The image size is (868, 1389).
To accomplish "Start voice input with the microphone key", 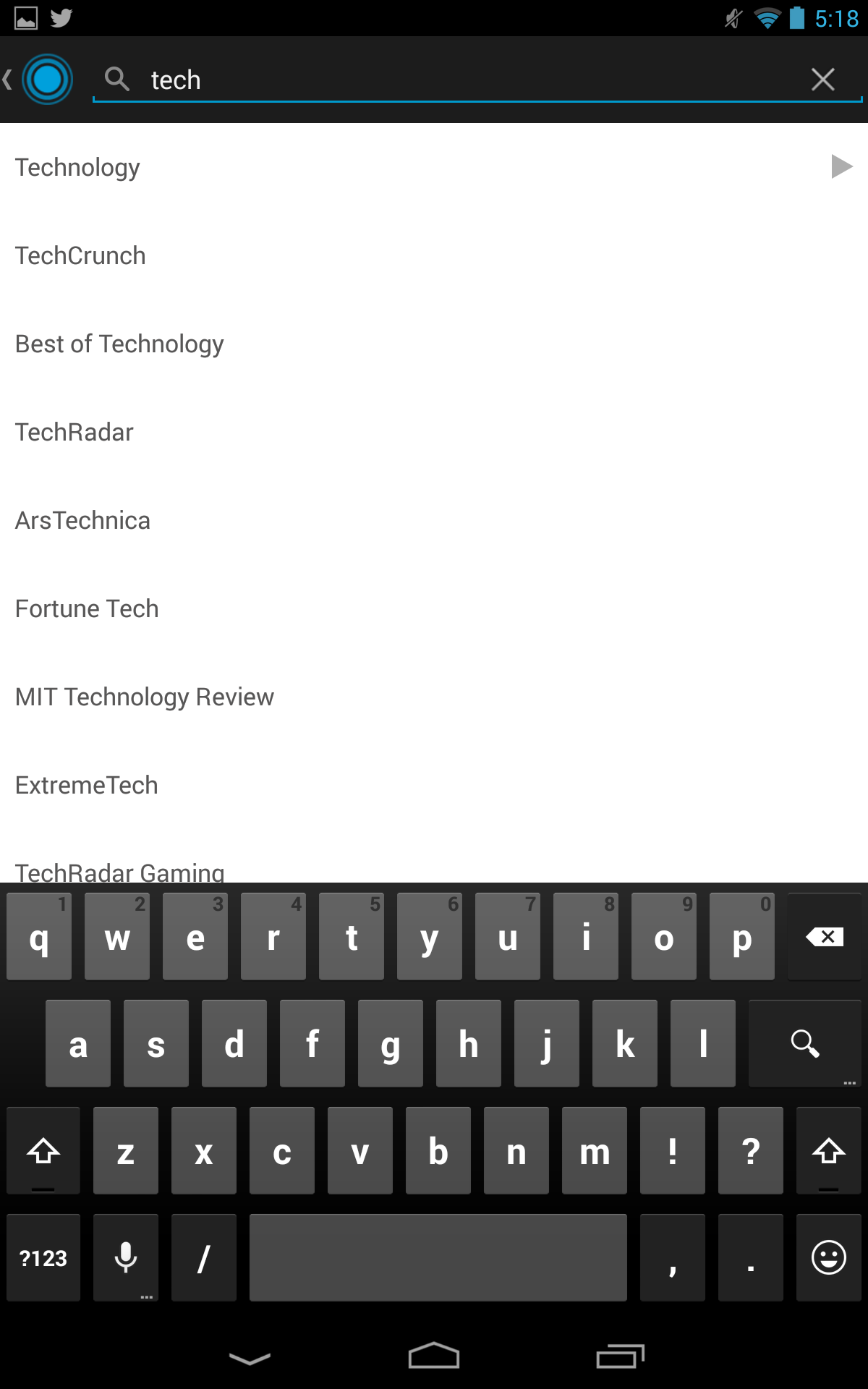I will coord(126,1258).
